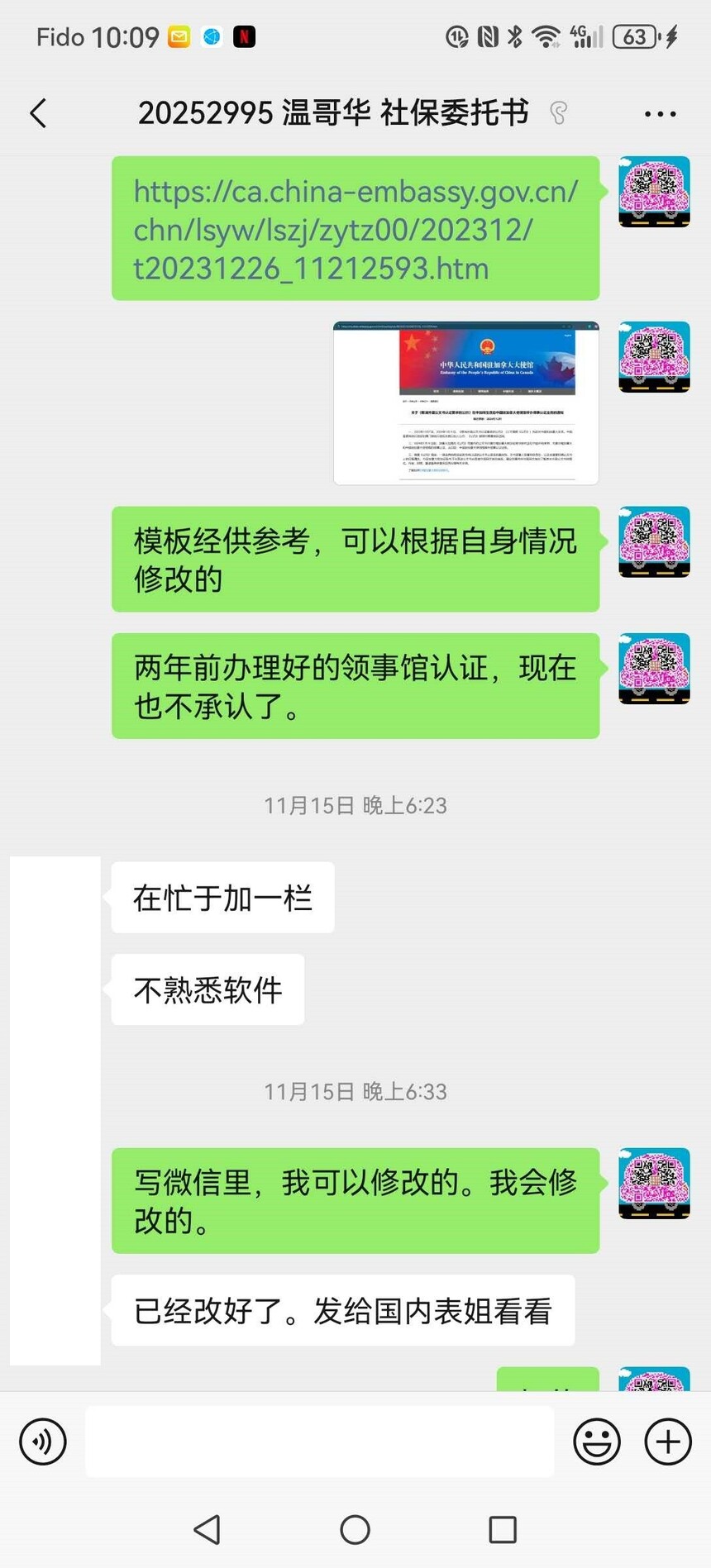Tap the system home button

point(355,1530)
